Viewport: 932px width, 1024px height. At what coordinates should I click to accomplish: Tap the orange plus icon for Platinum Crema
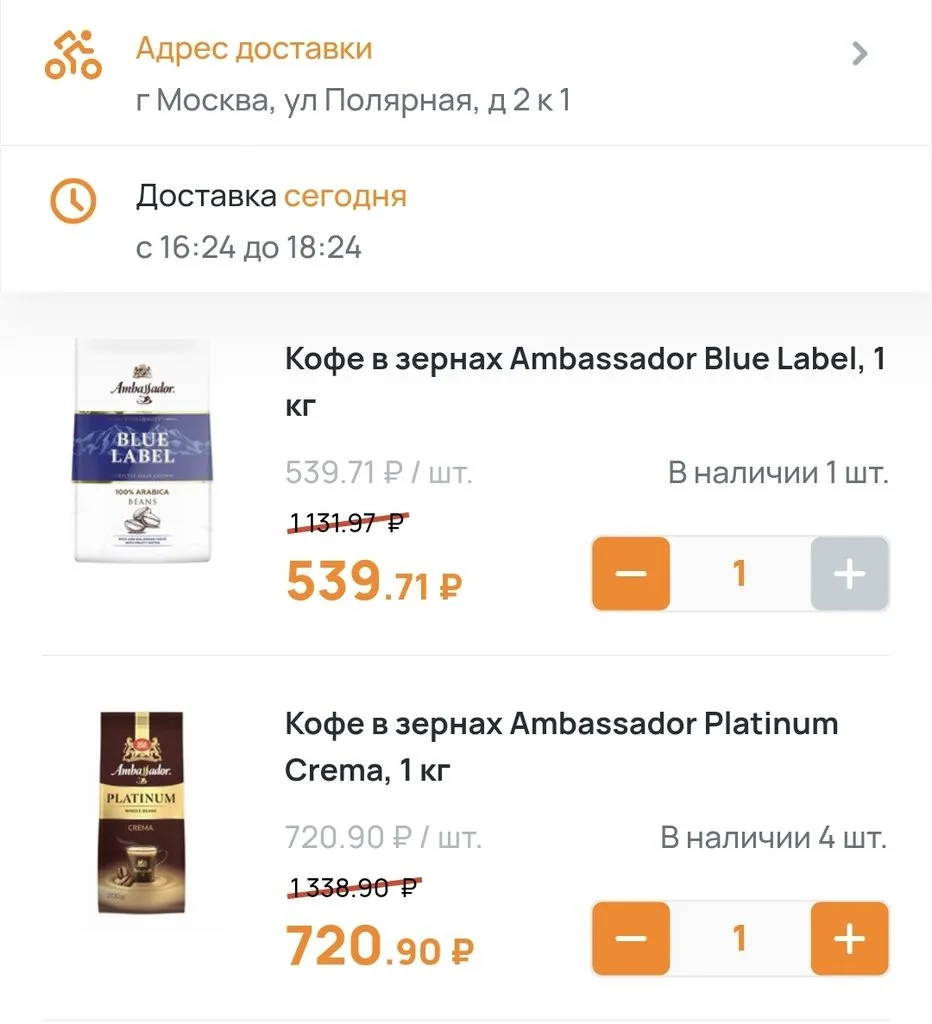tap(849, 938)
